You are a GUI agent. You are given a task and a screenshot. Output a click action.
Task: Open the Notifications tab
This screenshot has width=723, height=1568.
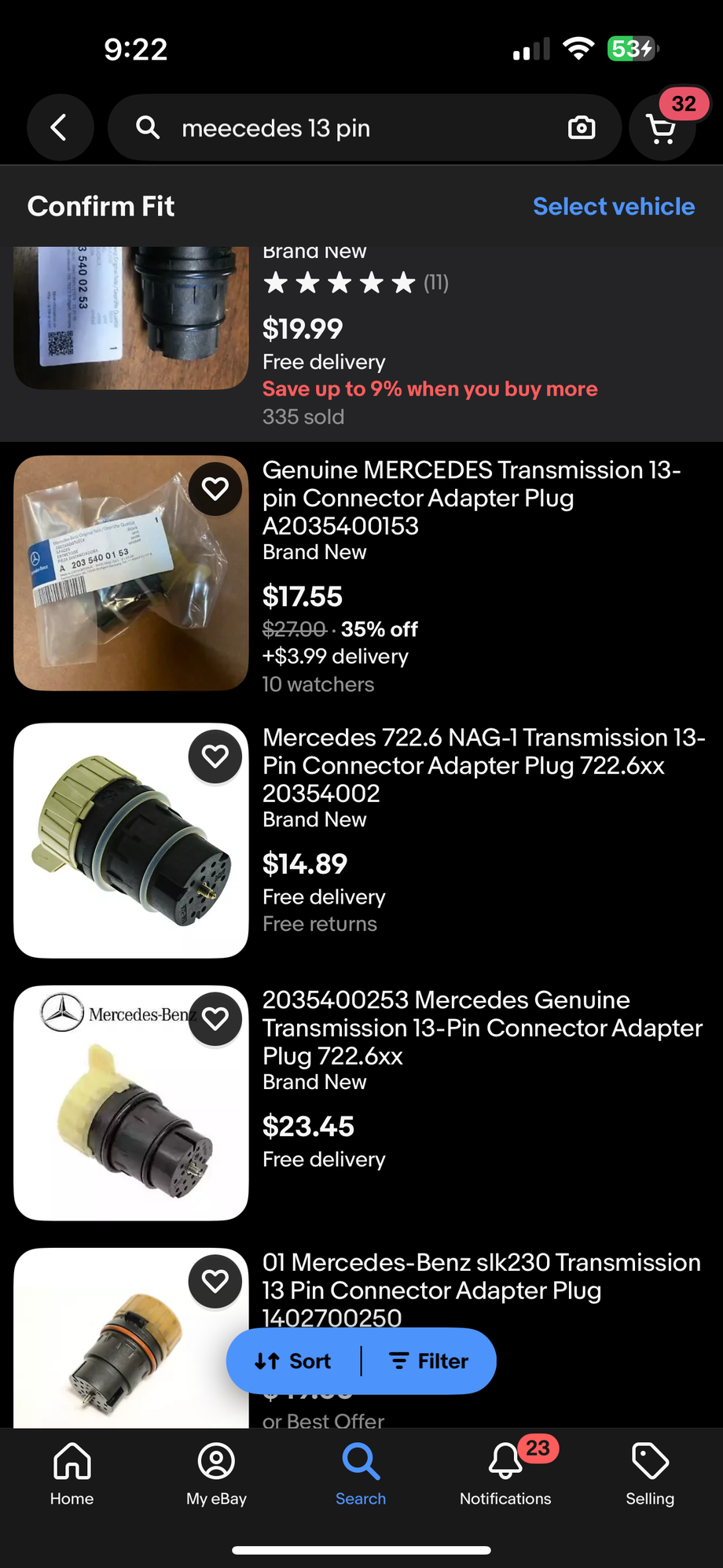pos(505,1474)
